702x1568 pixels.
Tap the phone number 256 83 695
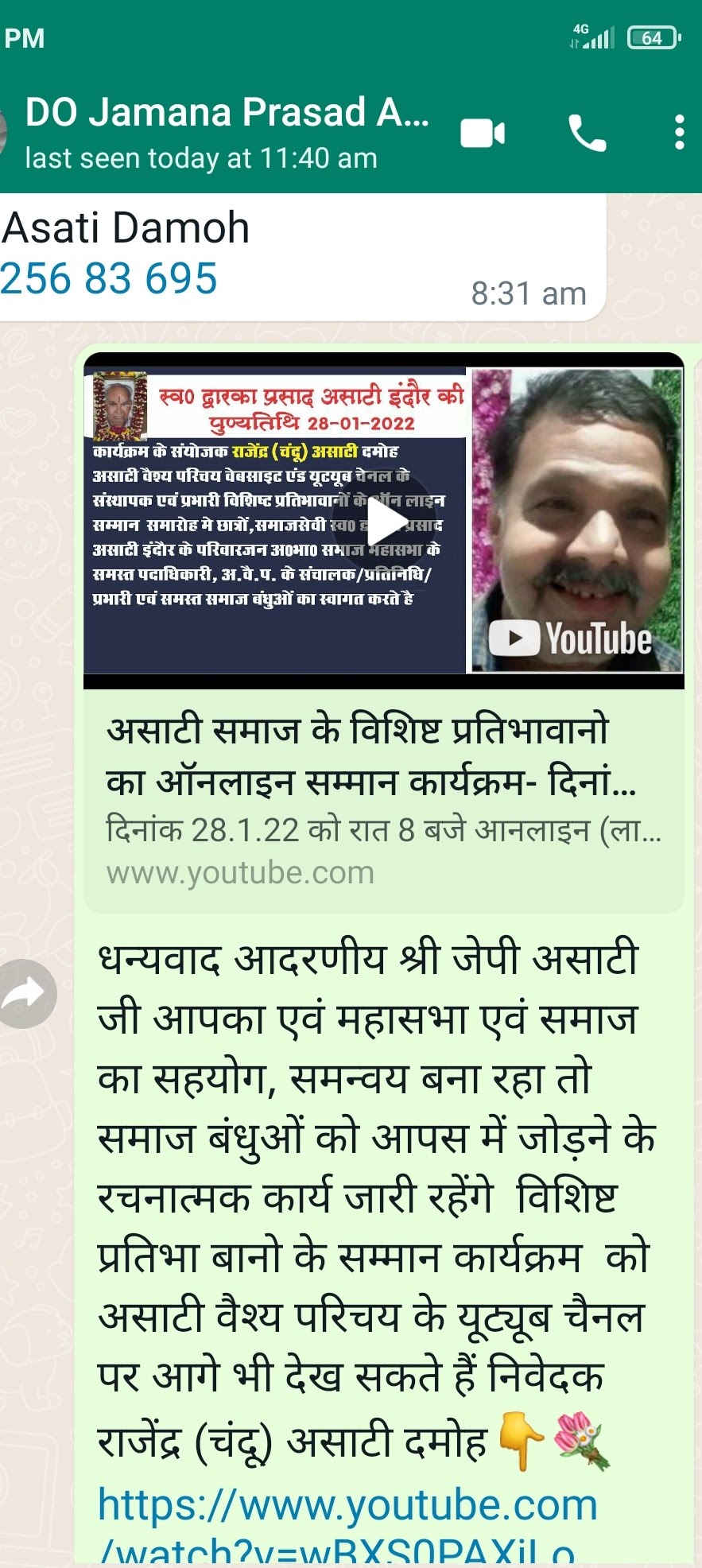pos(108,278)
